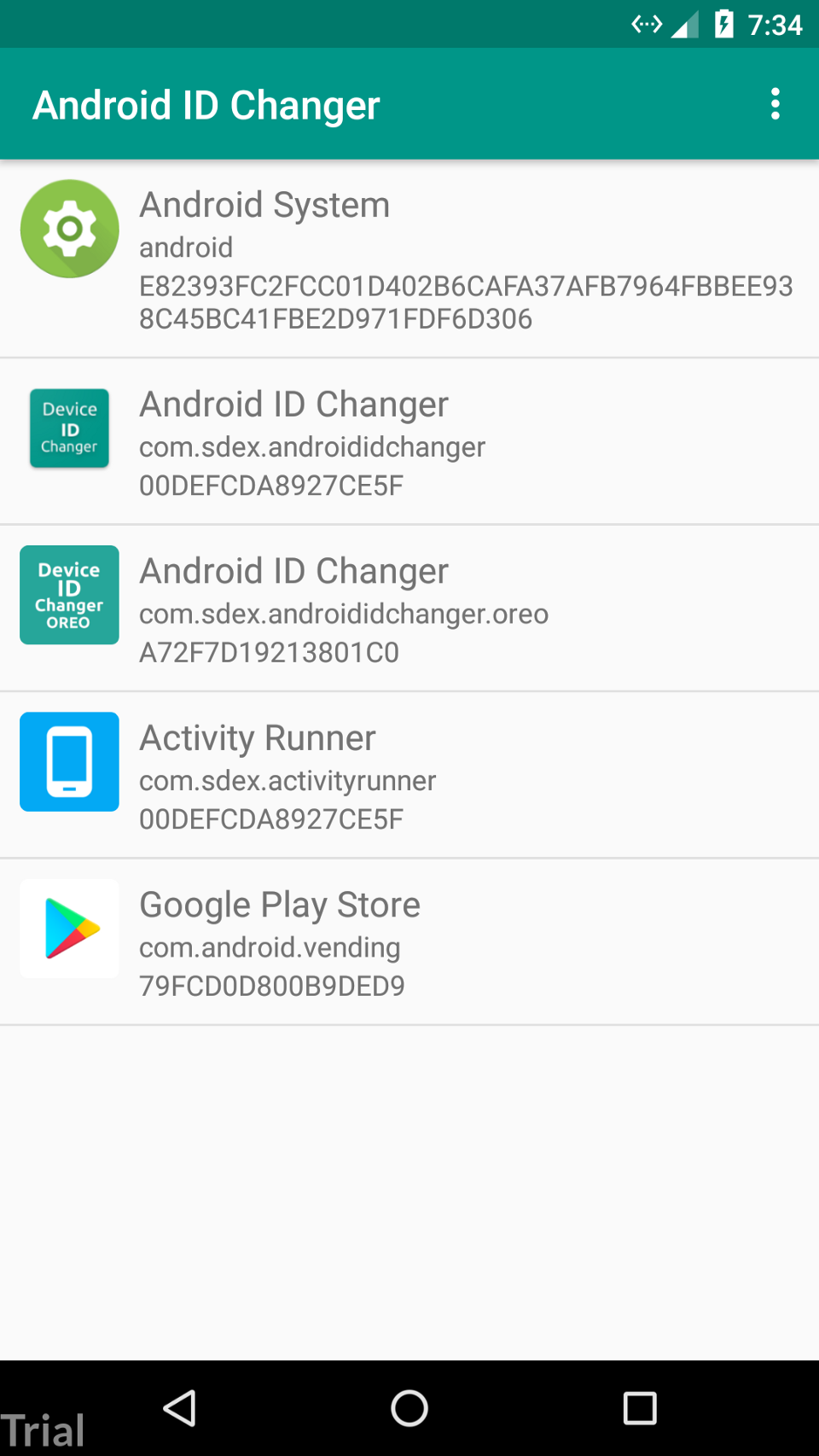The image size is (819, 1456).
Task: Select the Android System row
Action: (x=409, y=259)
